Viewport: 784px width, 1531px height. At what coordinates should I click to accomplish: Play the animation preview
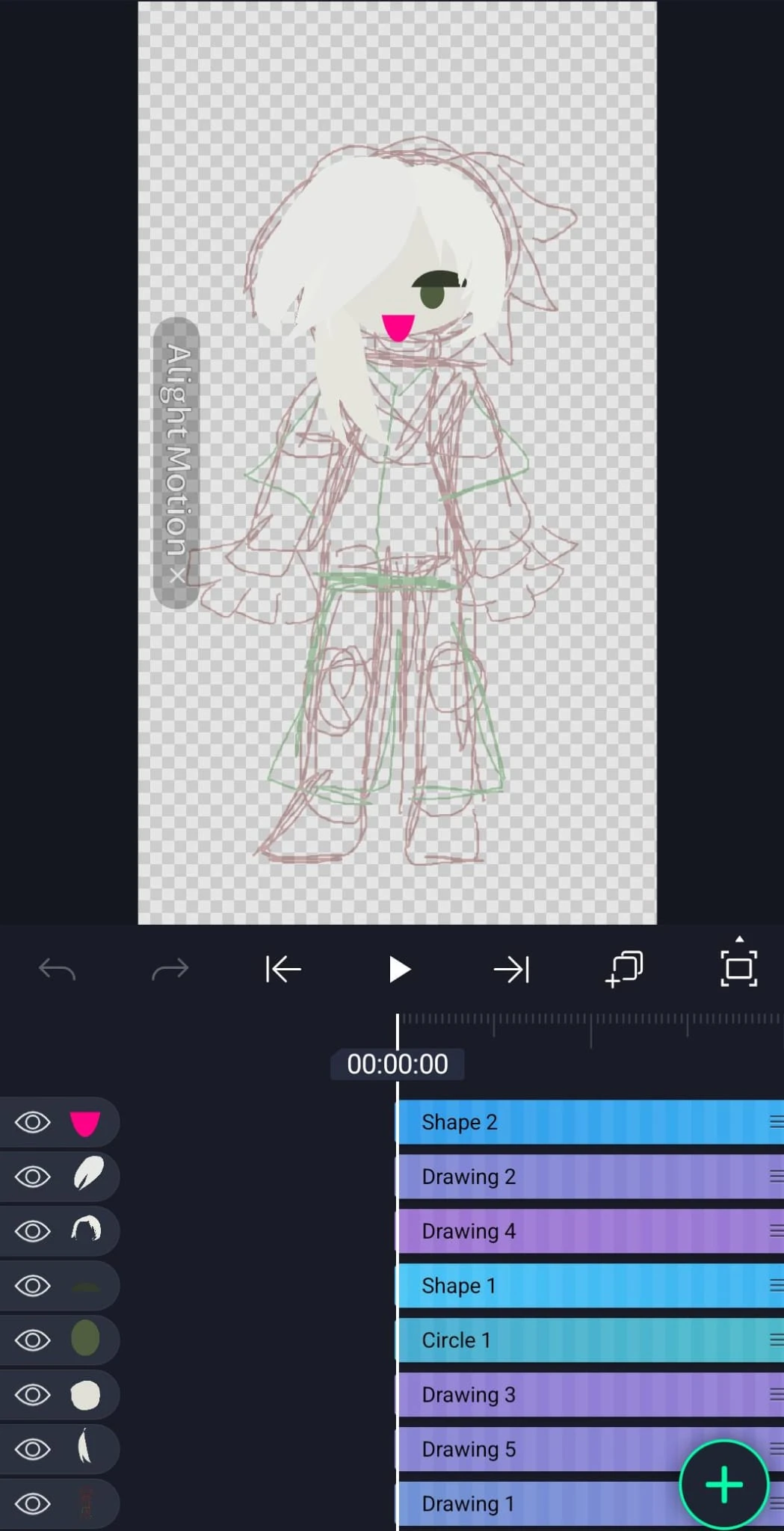(x=399, y=970)
